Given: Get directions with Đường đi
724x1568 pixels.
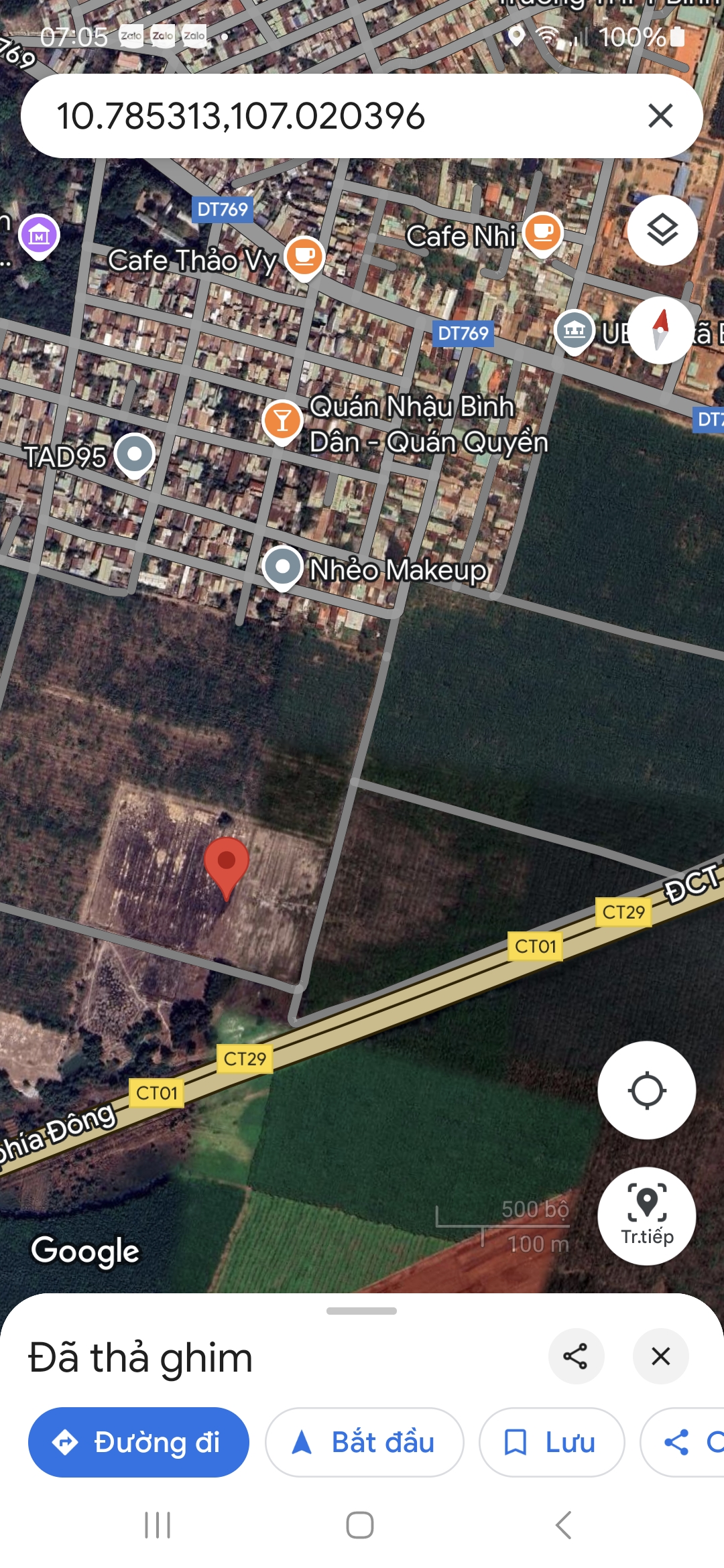Looking at the screenshot, I should [139, 1442].
